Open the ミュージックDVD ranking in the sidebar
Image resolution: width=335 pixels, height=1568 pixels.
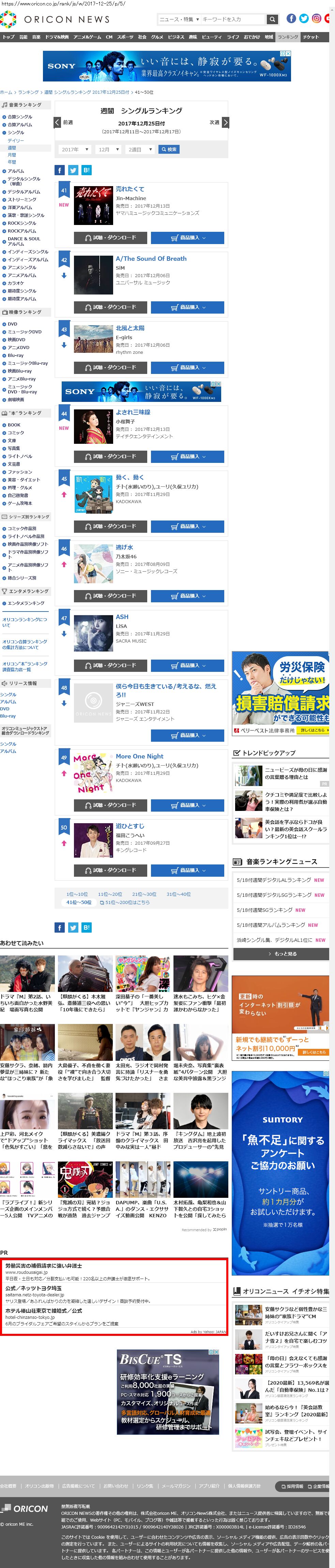coord(24,332)
